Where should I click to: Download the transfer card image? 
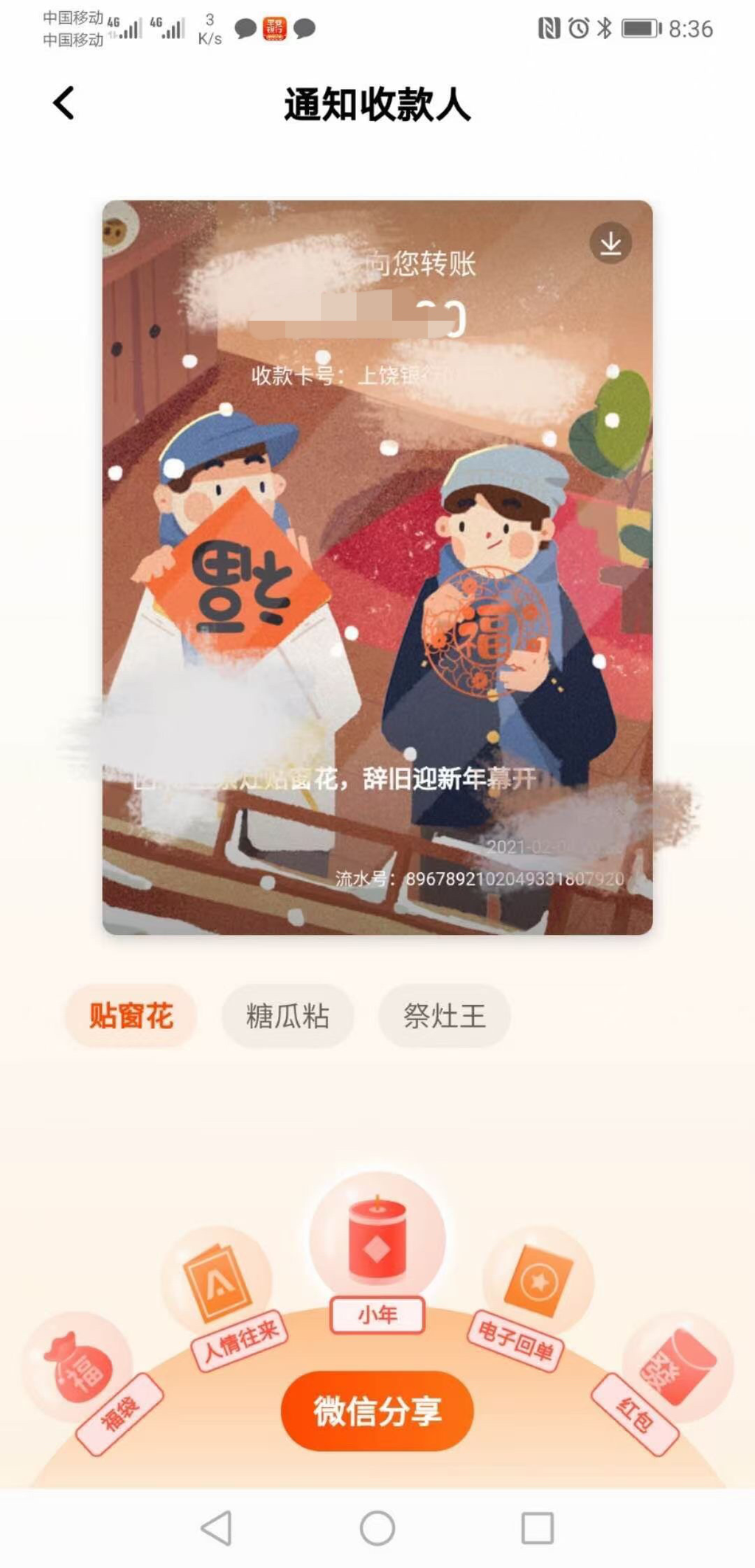pyautogui.click(x=610, y=243)
